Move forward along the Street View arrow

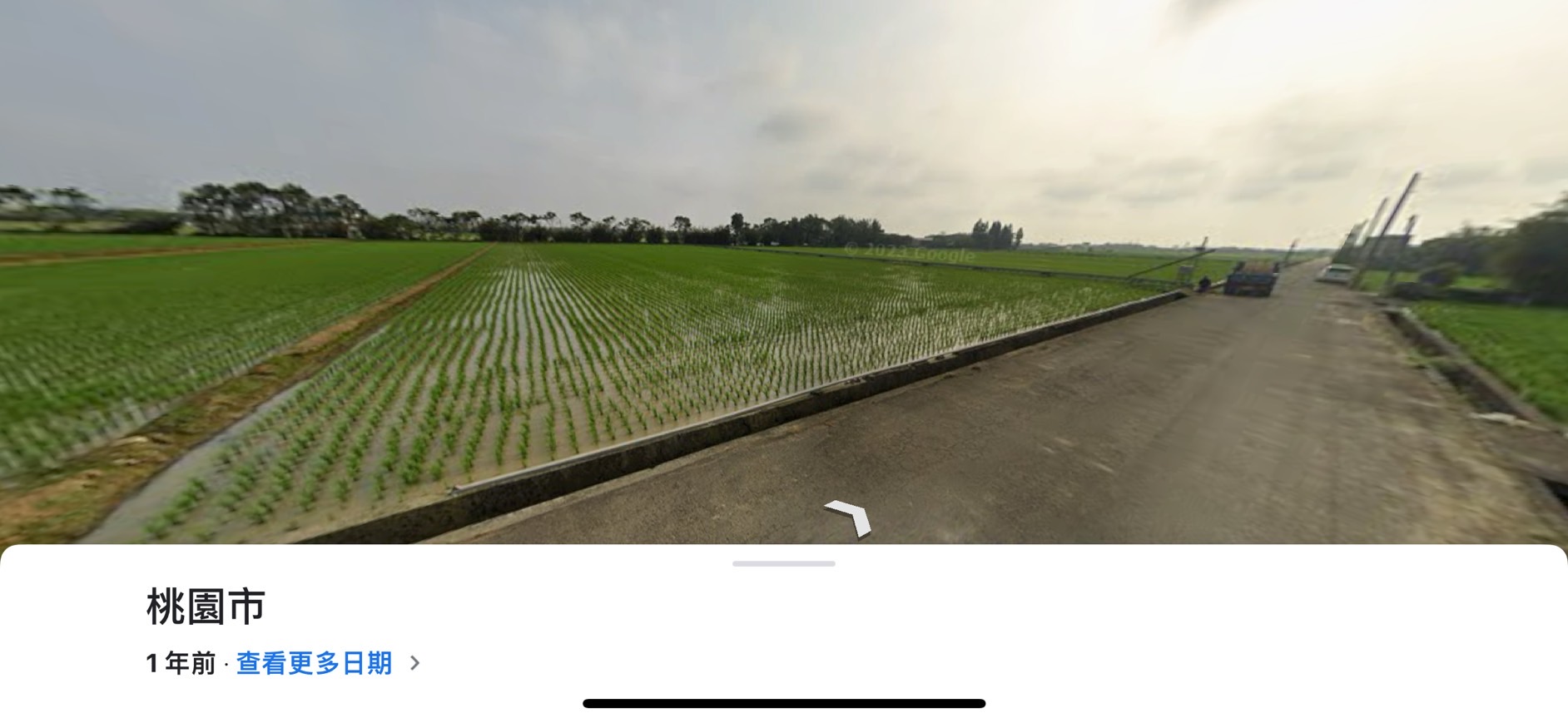(850, 516)
